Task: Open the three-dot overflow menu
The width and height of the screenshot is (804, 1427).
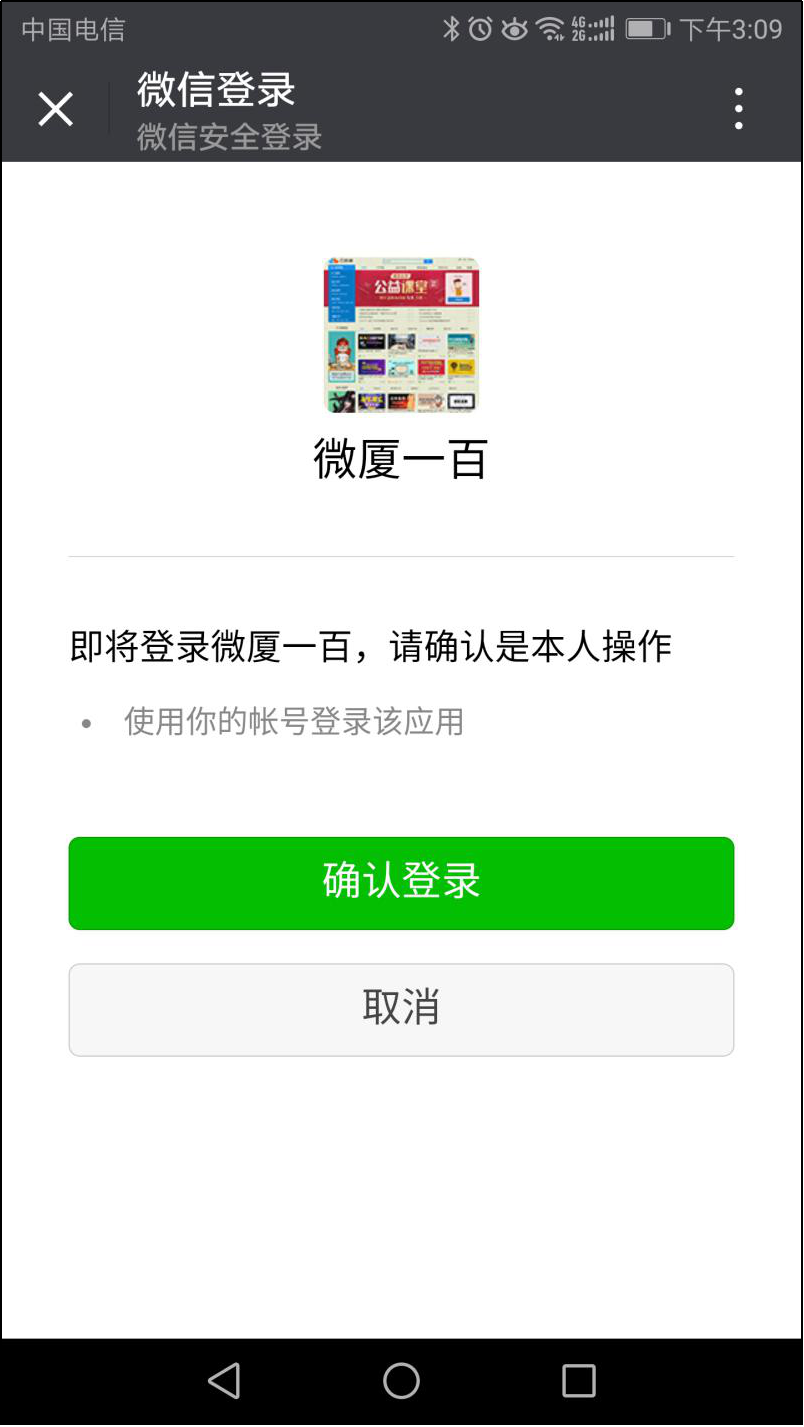Action: point(738,109)
